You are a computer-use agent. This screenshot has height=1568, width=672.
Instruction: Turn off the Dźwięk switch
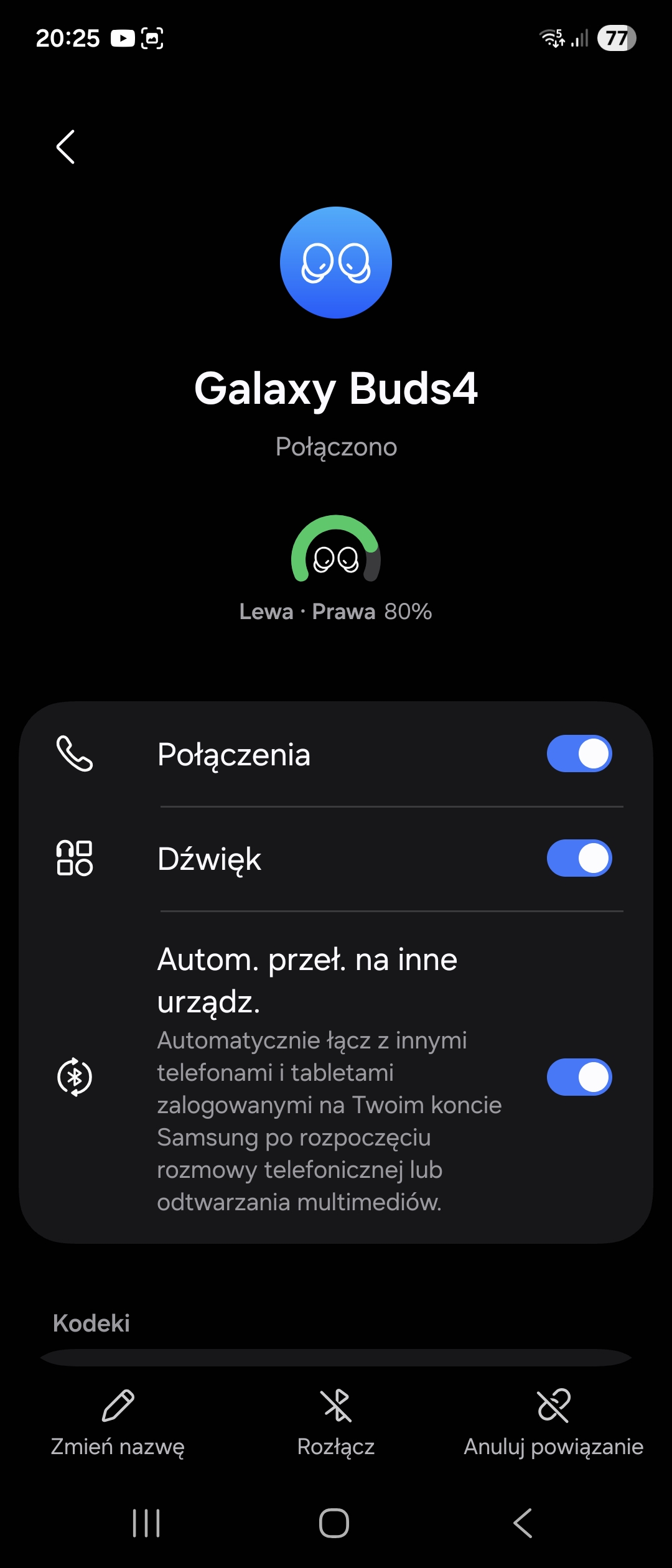pos(579,858)
